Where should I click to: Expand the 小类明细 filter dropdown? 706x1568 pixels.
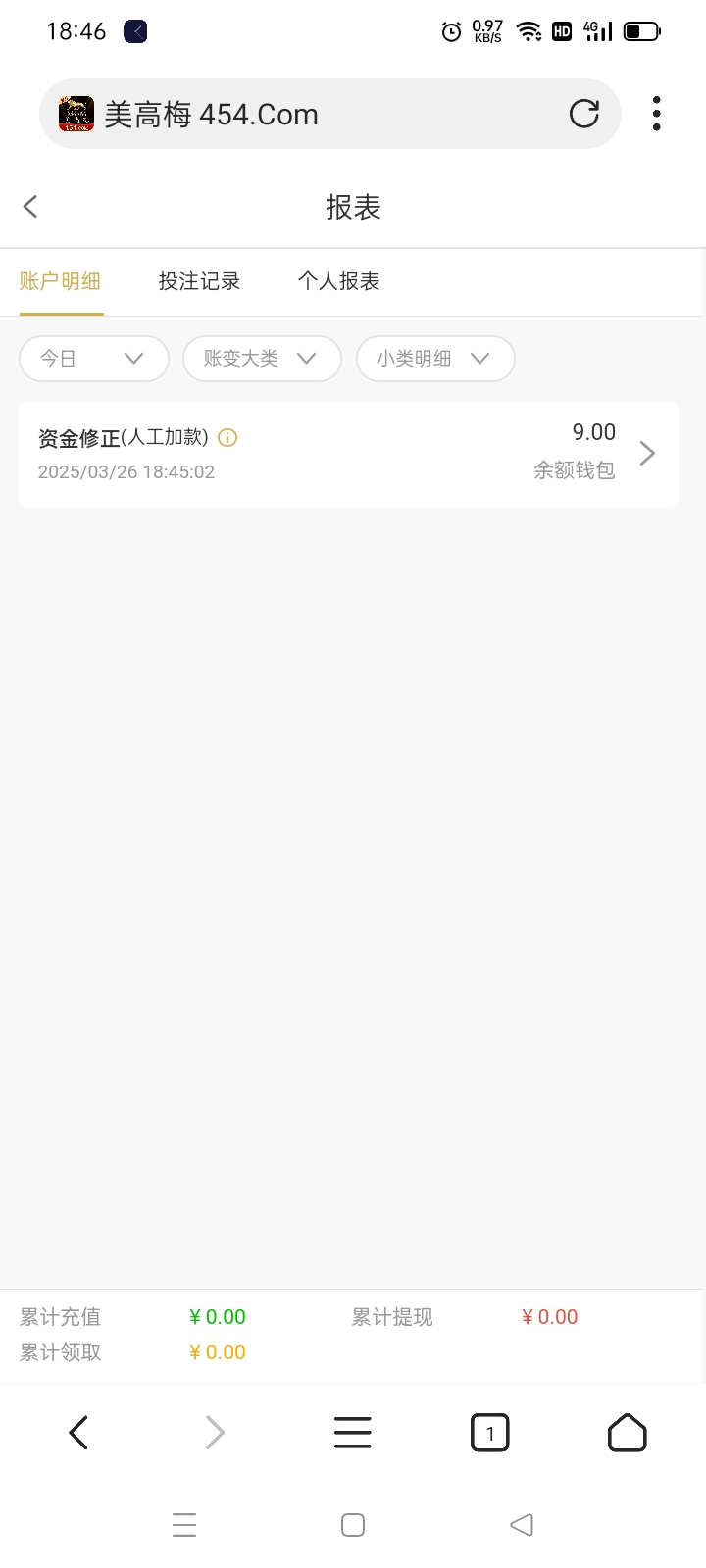tap(435, 359)
